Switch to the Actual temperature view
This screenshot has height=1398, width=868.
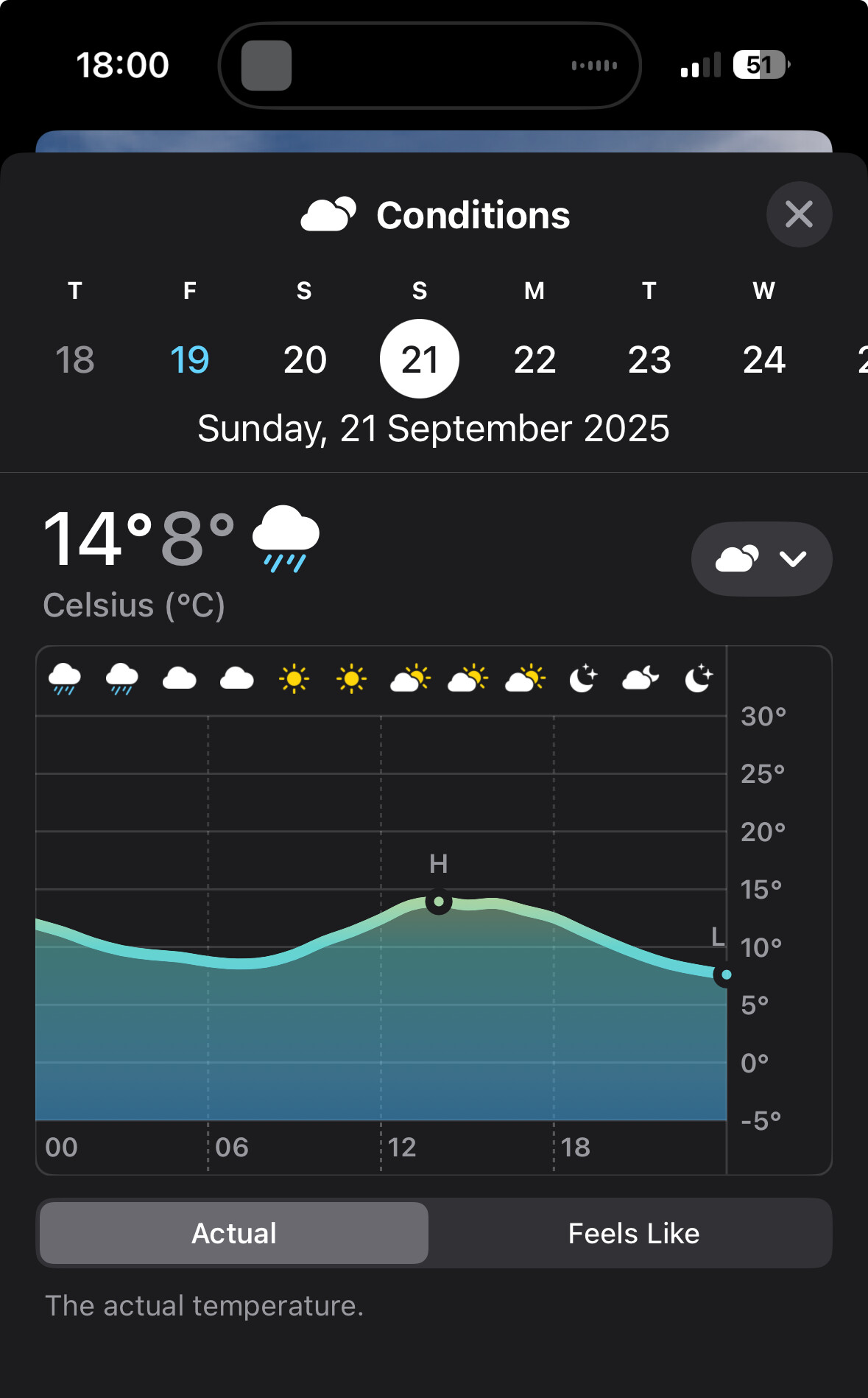coord(234,1233)
